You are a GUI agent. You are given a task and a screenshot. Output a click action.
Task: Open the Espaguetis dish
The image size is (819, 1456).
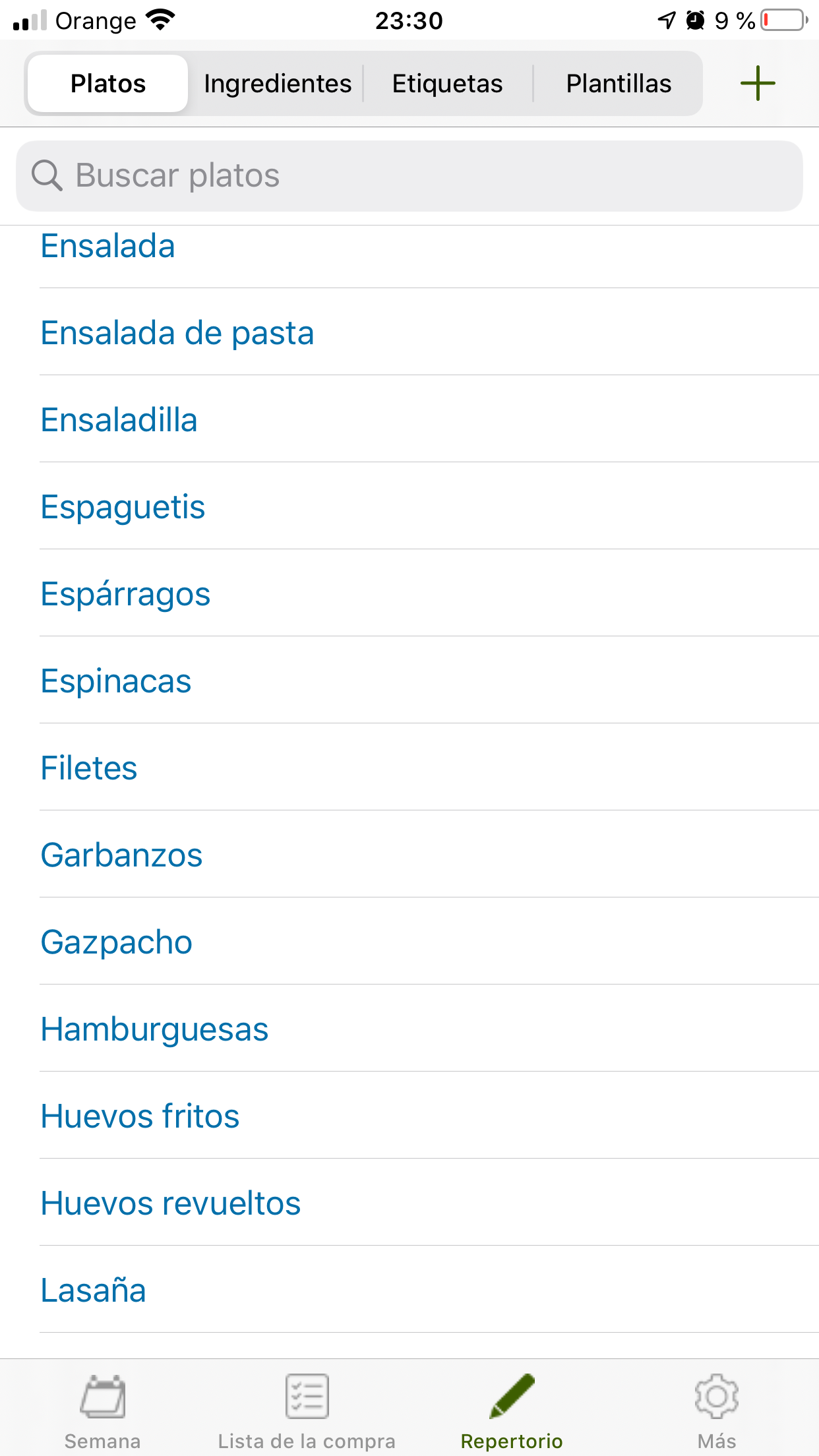click(x=409, y=506)
